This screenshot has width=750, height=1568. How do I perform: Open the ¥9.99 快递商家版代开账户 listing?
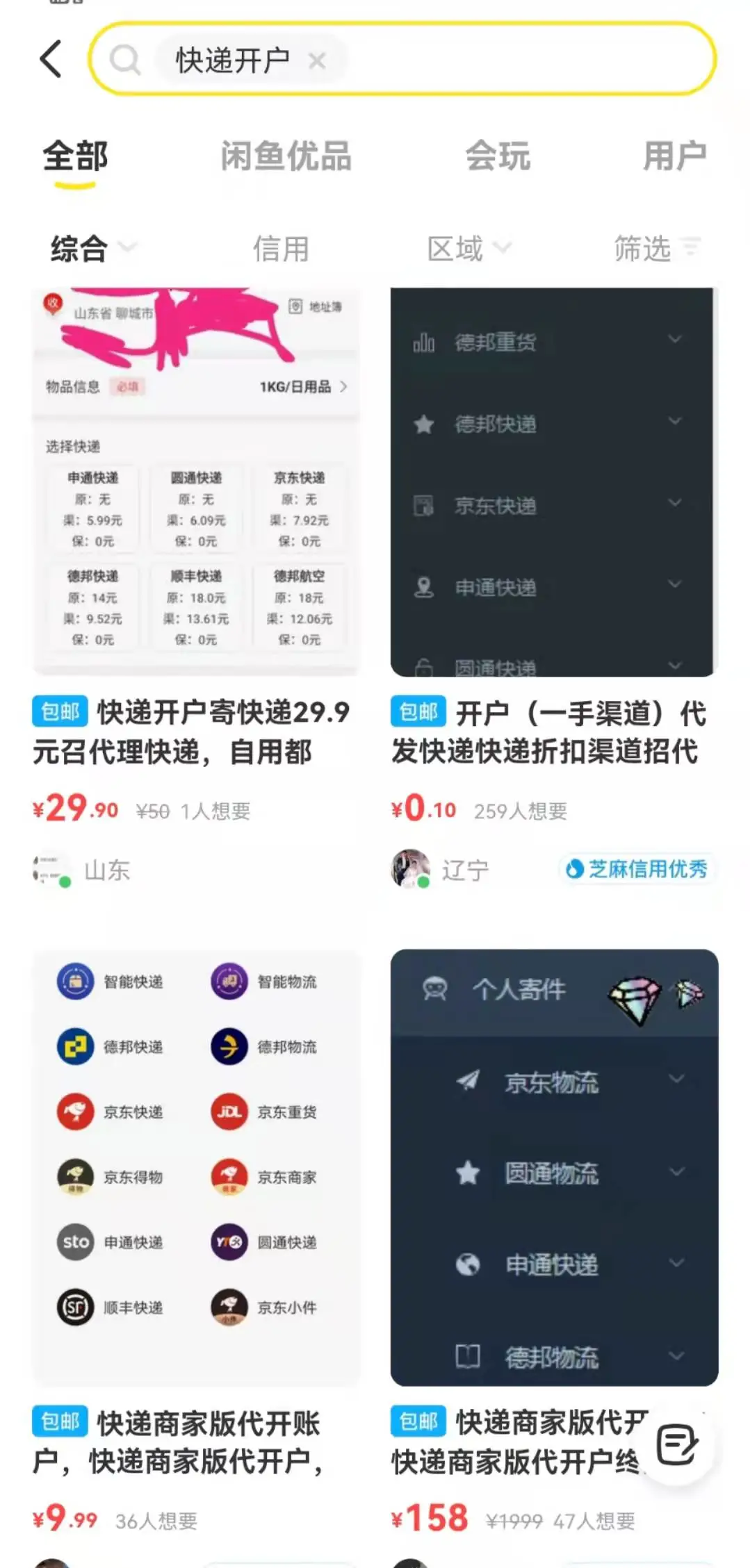(195, 1441)
